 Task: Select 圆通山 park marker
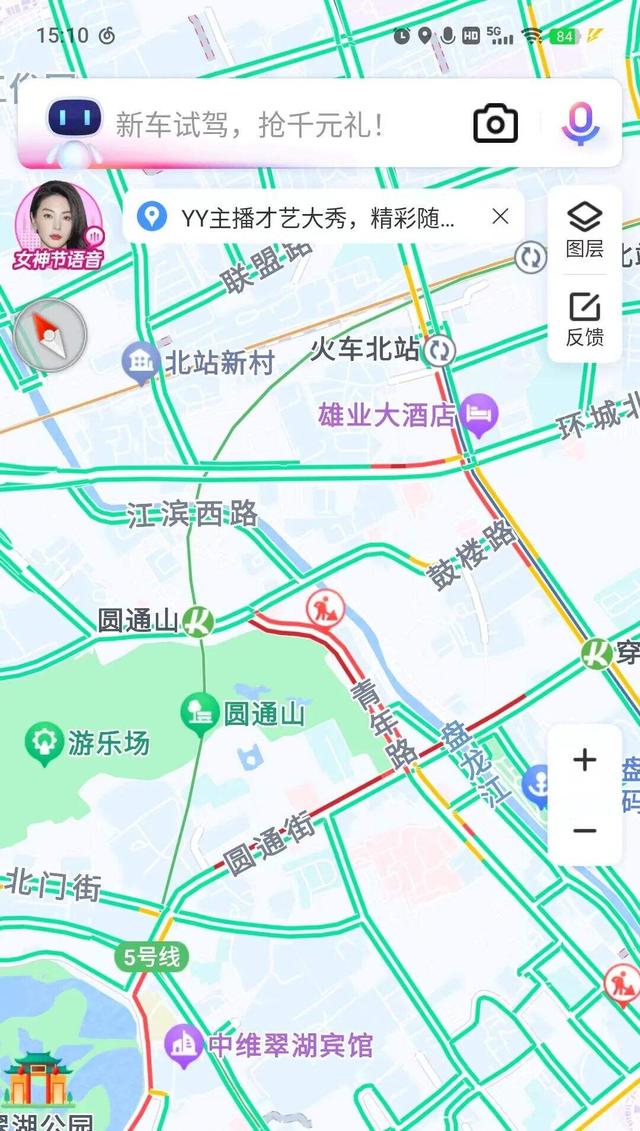click(x=200, y=713)
